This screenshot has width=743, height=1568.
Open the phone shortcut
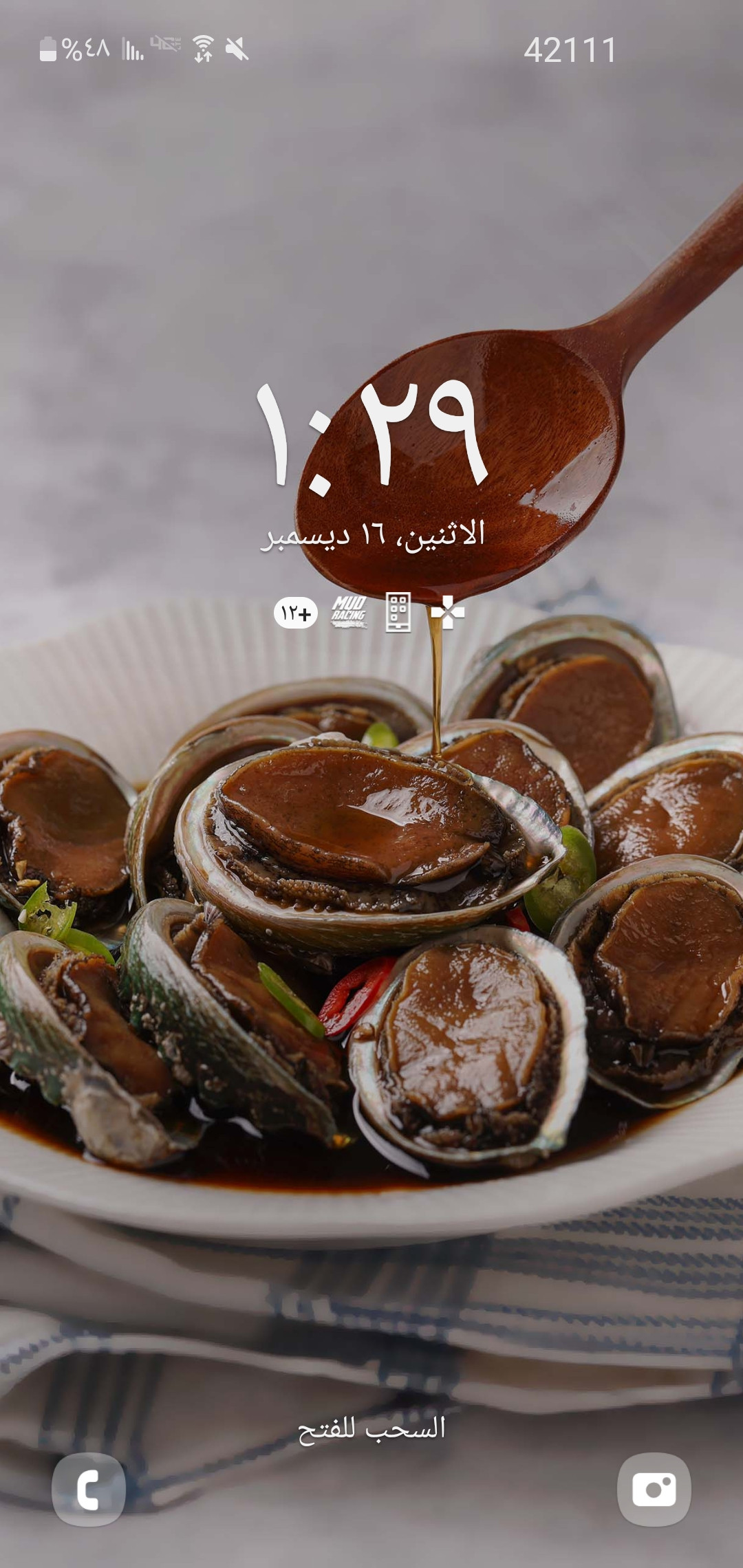point(89,1490)
